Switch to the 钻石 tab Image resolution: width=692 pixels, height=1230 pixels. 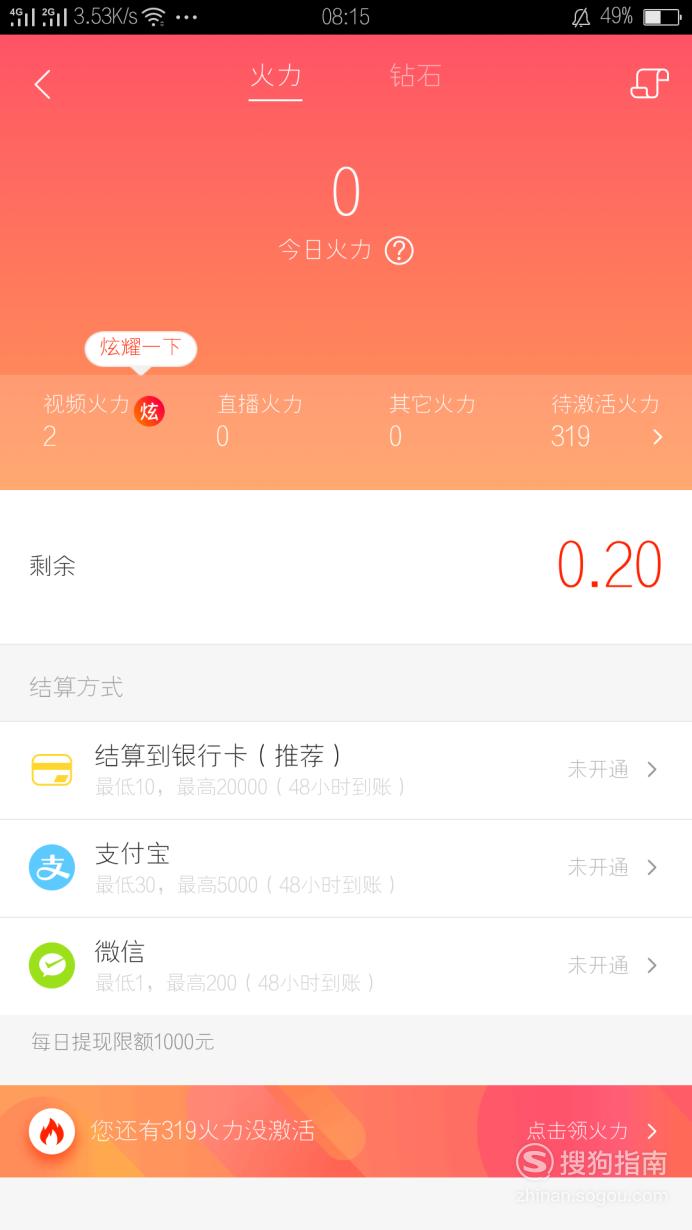pyautogui.click(x=415, y=77)
